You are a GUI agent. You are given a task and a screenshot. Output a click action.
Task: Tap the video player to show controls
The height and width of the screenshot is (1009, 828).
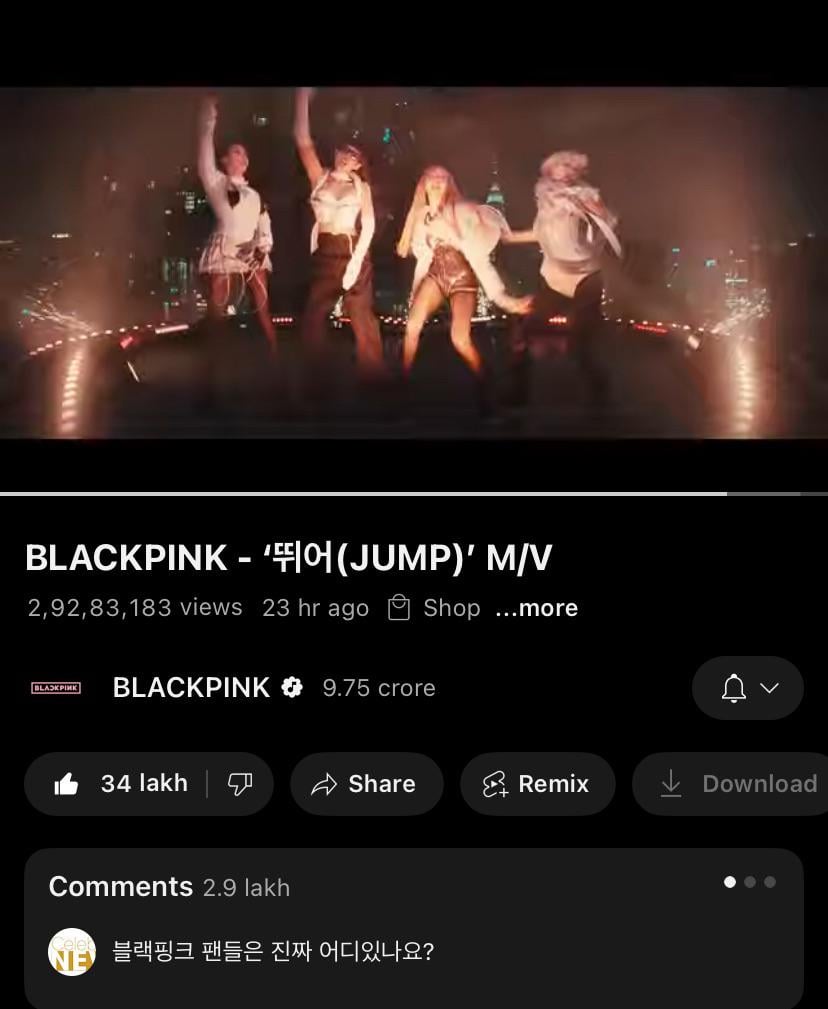(x=414, y=265)
